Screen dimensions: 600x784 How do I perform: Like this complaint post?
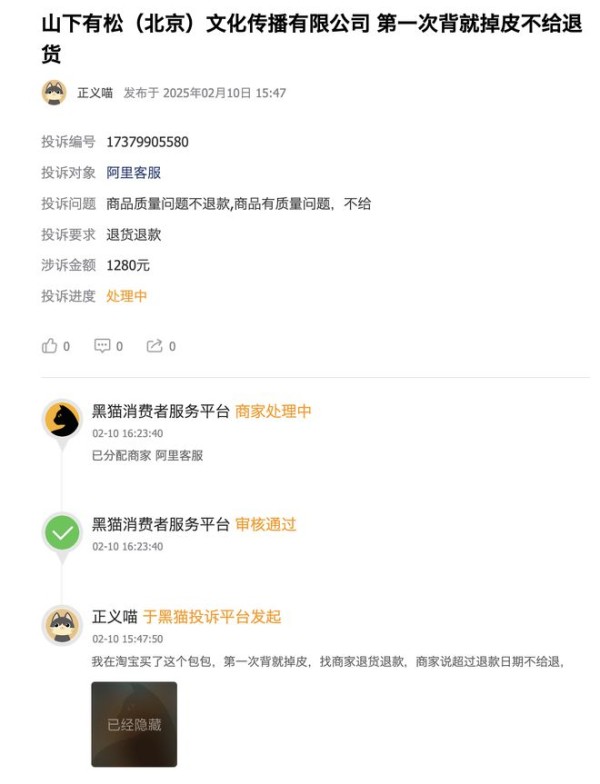click(50, 346)
